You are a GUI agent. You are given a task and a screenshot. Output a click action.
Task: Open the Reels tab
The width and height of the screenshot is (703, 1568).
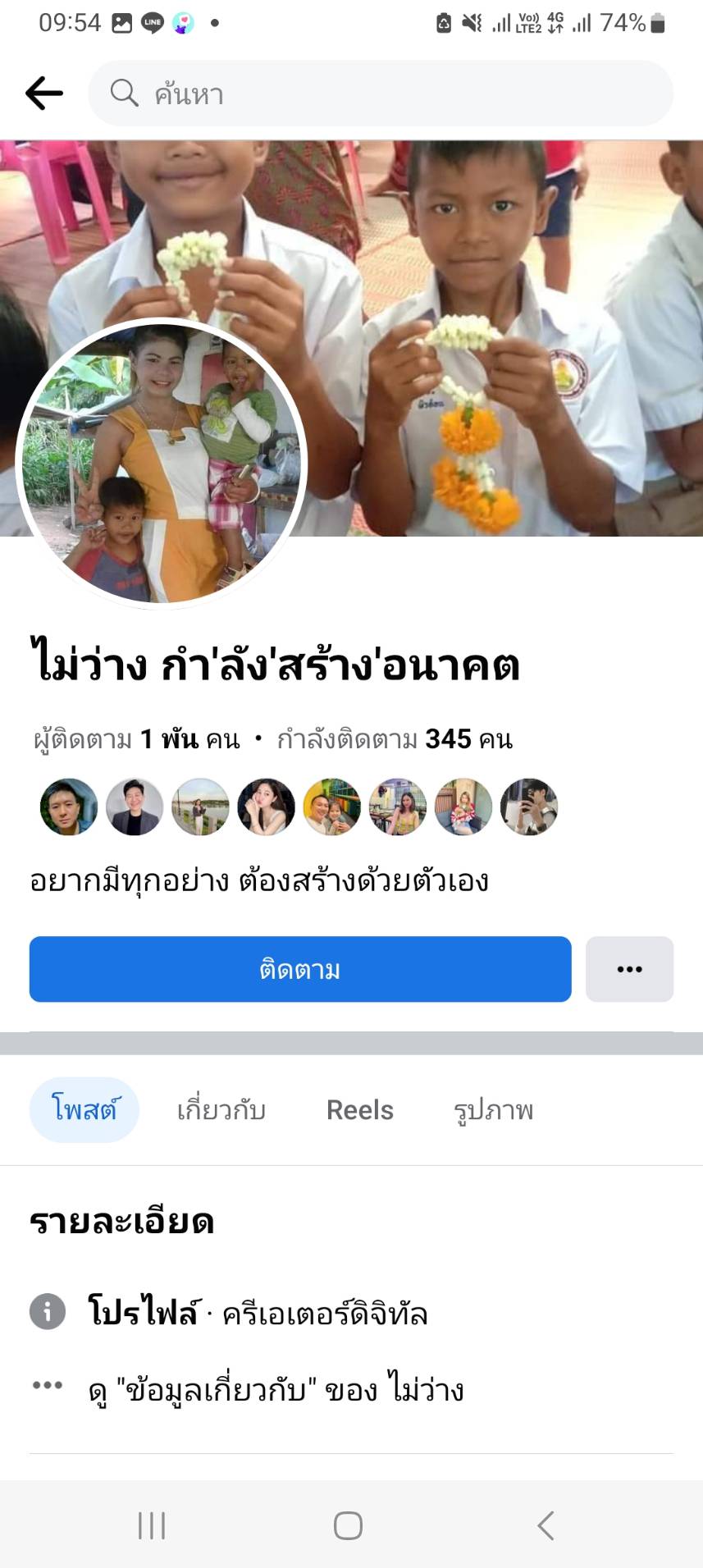359,1109
